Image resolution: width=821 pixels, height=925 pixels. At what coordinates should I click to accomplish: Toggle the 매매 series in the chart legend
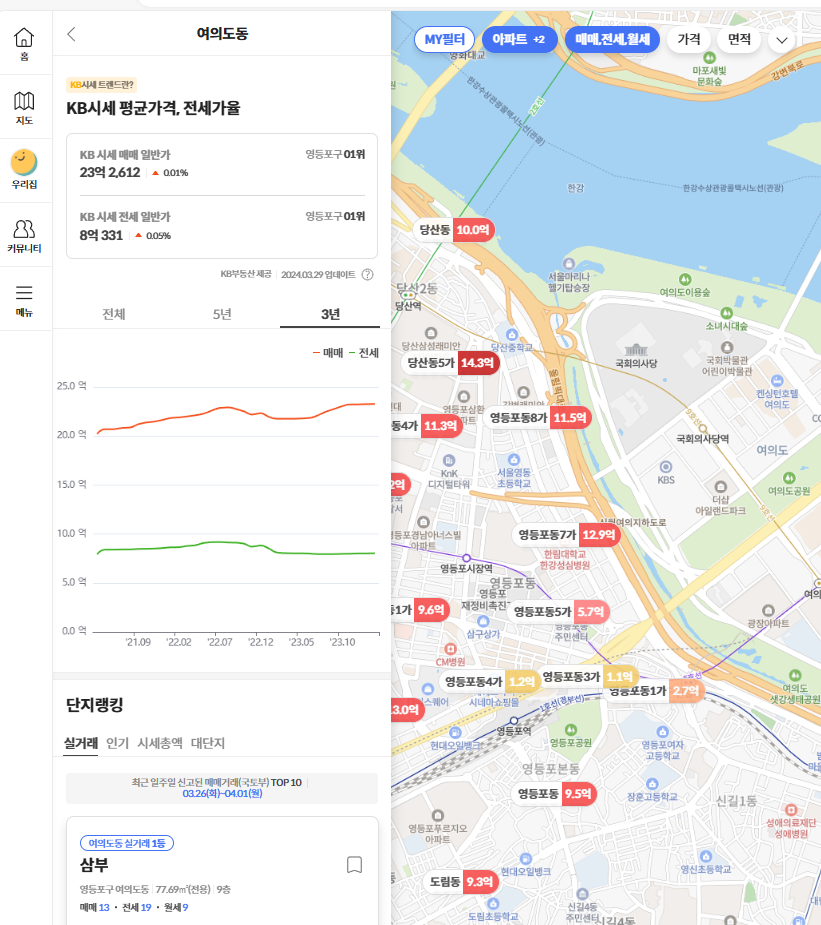pos(331,352)
